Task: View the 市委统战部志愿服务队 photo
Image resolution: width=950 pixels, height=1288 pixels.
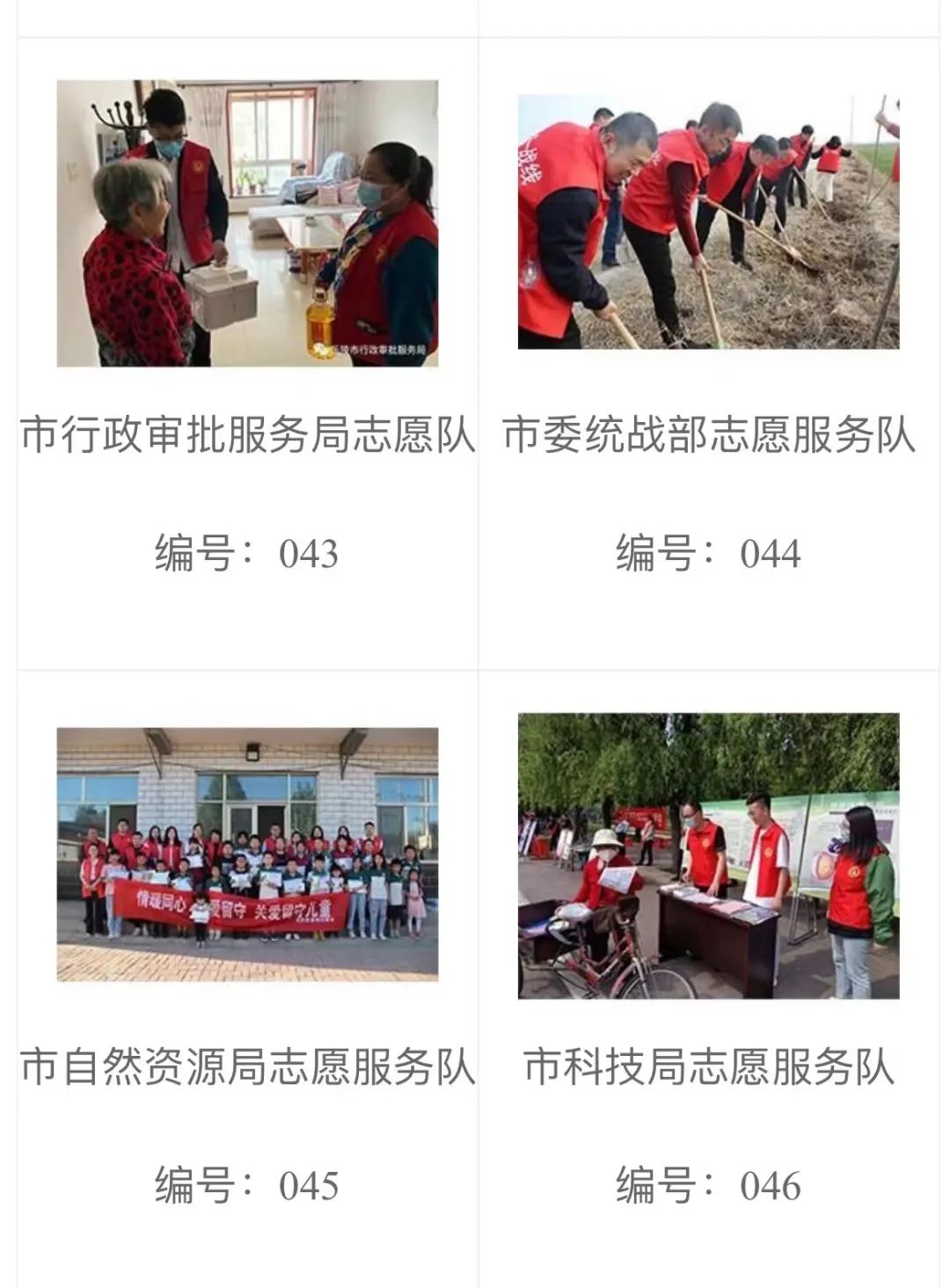Action: click(x=708, y=222)
